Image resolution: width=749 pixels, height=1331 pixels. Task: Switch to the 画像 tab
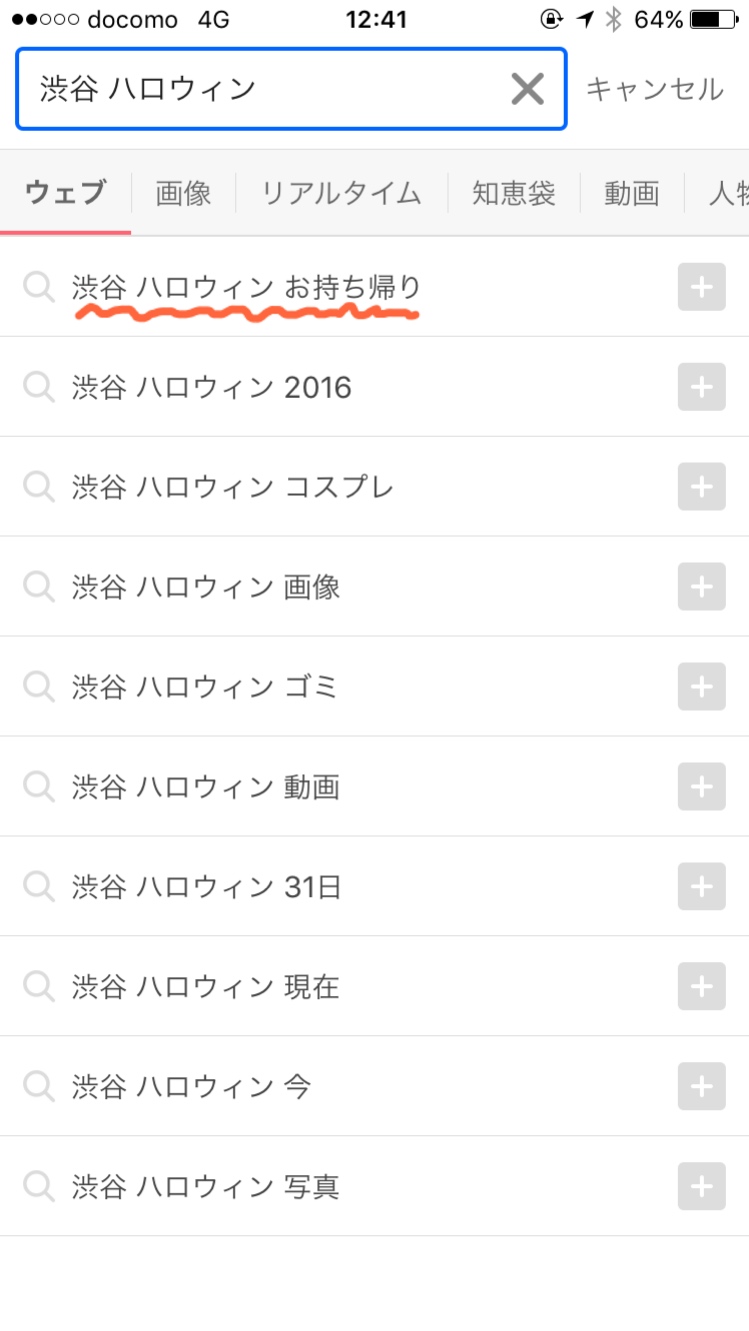(184, 193)
